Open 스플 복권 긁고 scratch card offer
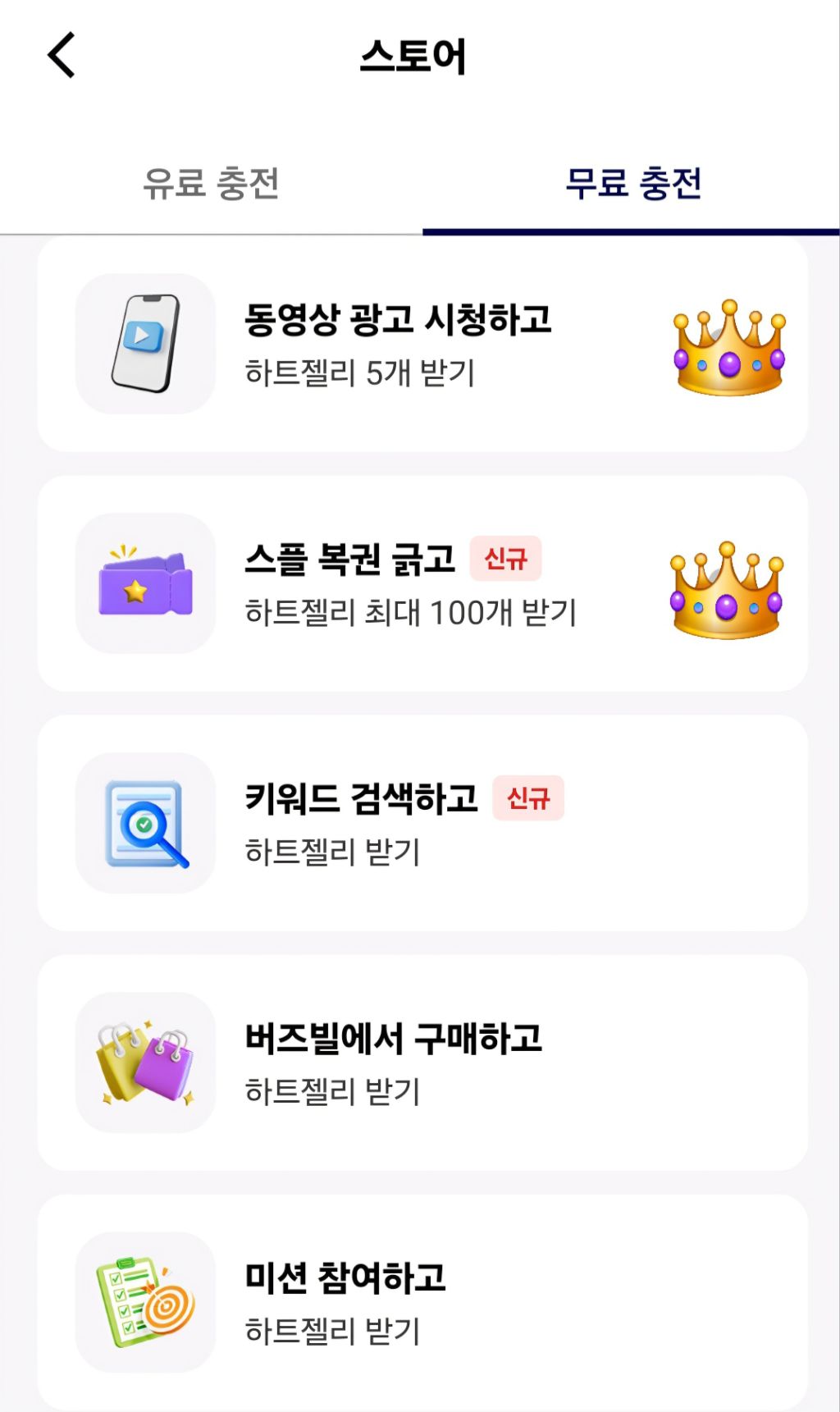840x1412 pixels. tap(422, 583)
